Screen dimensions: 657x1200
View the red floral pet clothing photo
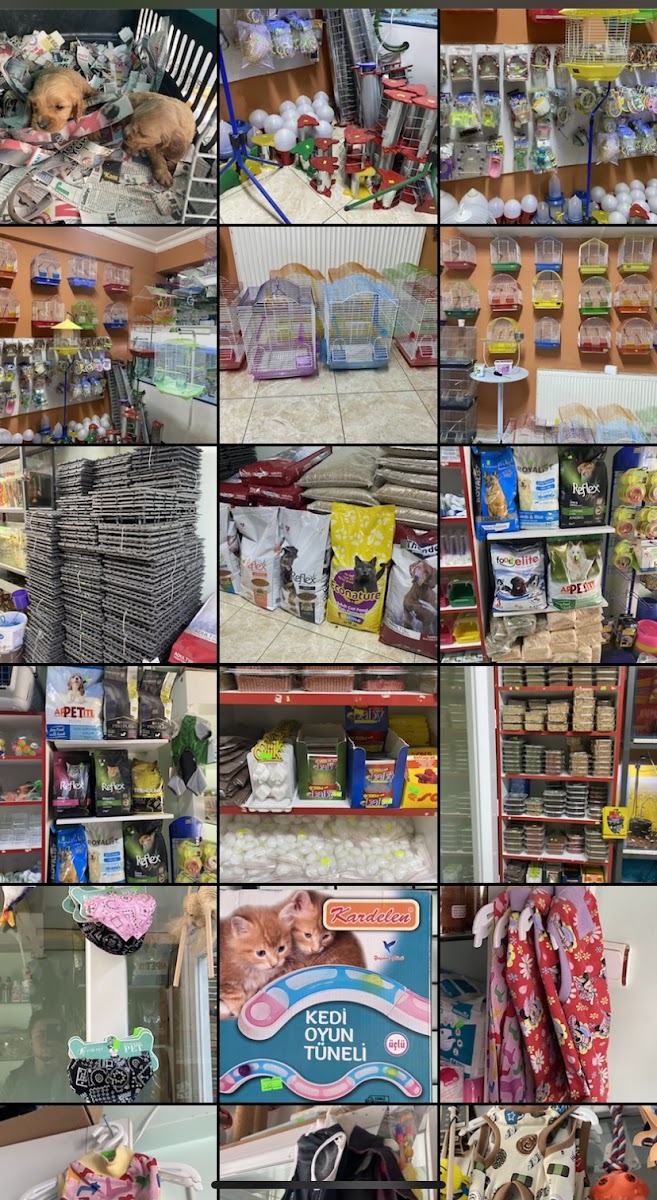pyautogui.click(x=548, y=994)
